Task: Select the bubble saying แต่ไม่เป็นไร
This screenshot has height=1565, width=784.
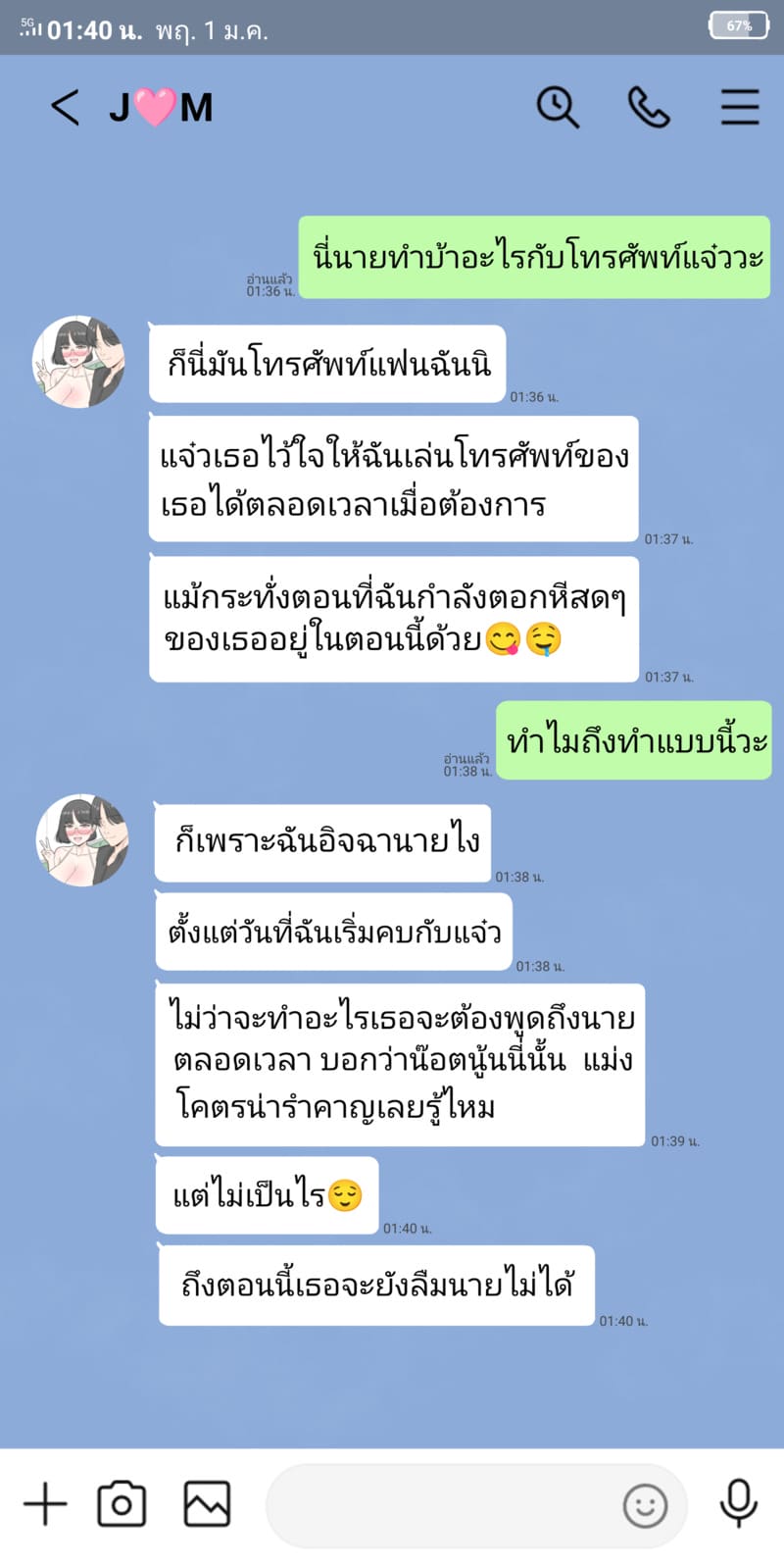Action: (268, 1193)
